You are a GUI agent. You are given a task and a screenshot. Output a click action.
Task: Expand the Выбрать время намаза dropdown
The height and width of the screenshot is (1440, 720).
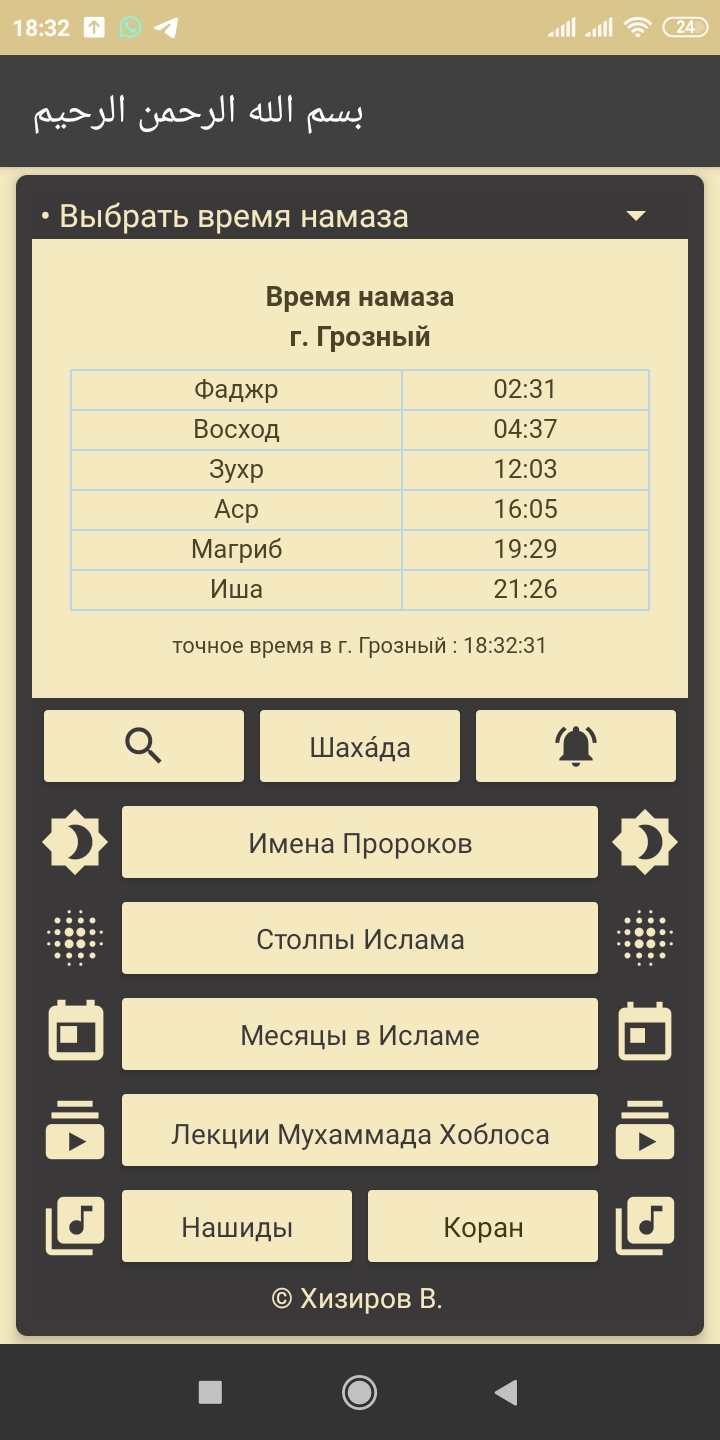pos(636,216)
